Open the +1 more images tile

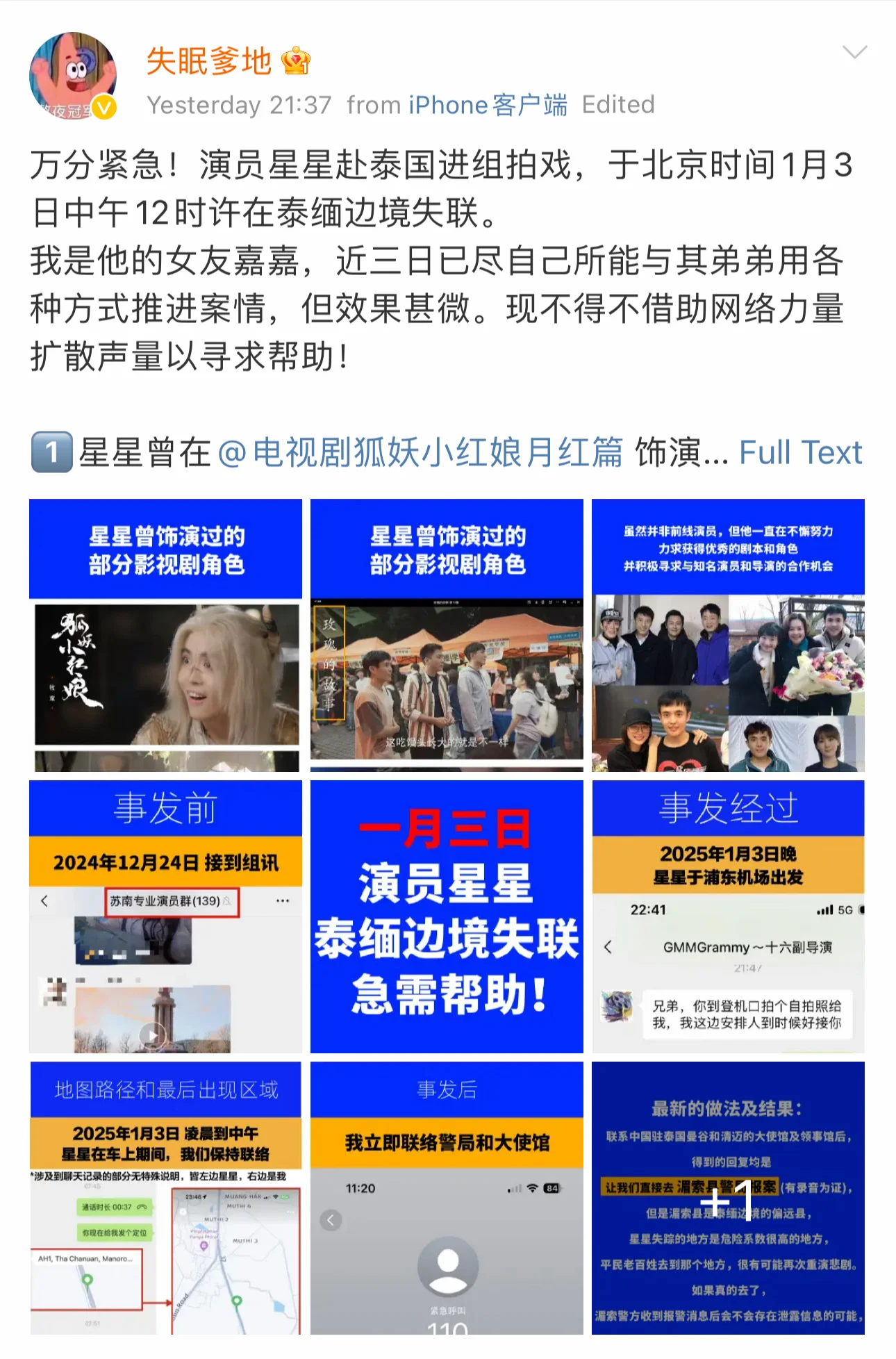coord(728,1198)
